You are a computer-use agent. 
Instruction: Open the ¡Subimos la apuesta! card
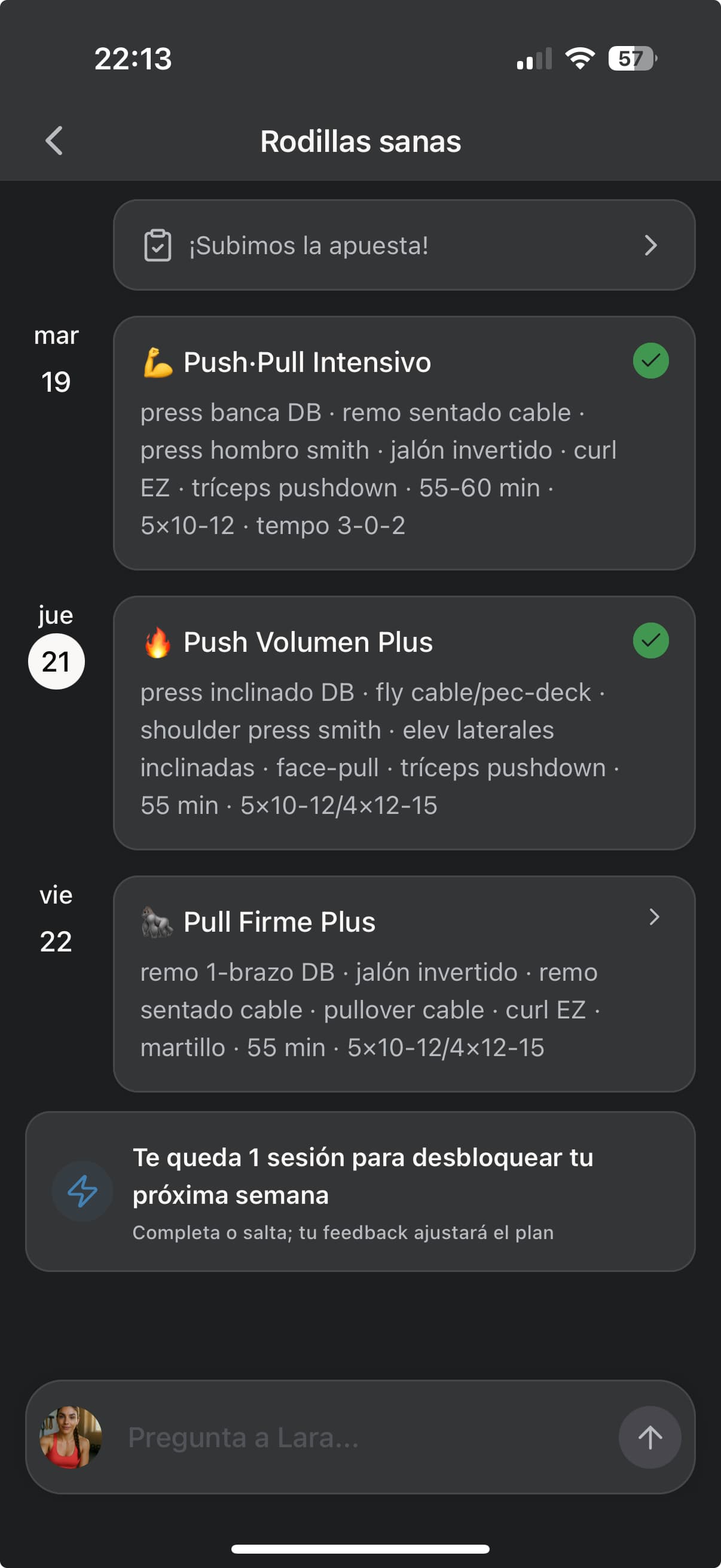pyautogui.click(x=404, y=245)
